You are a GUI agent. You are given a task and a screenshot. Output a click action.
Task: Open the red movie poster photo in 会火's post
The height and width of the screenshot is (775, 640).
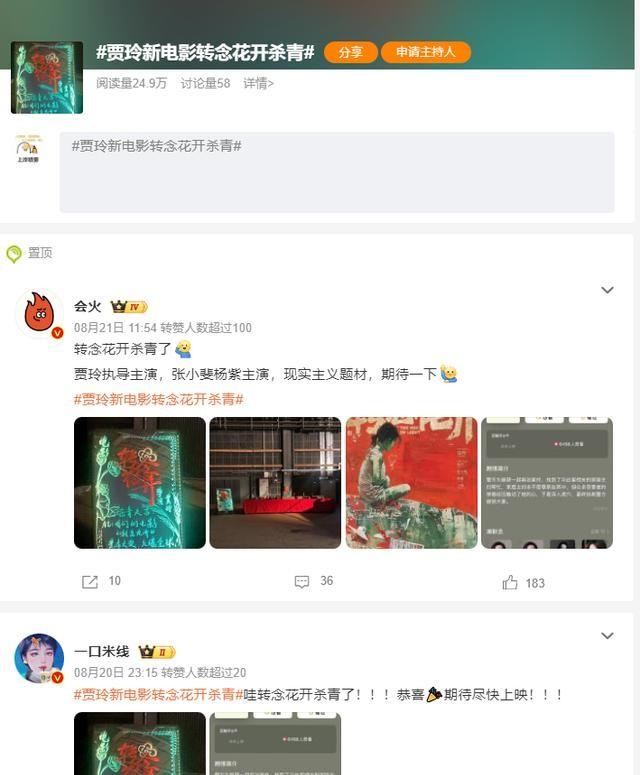click(411, 483)
